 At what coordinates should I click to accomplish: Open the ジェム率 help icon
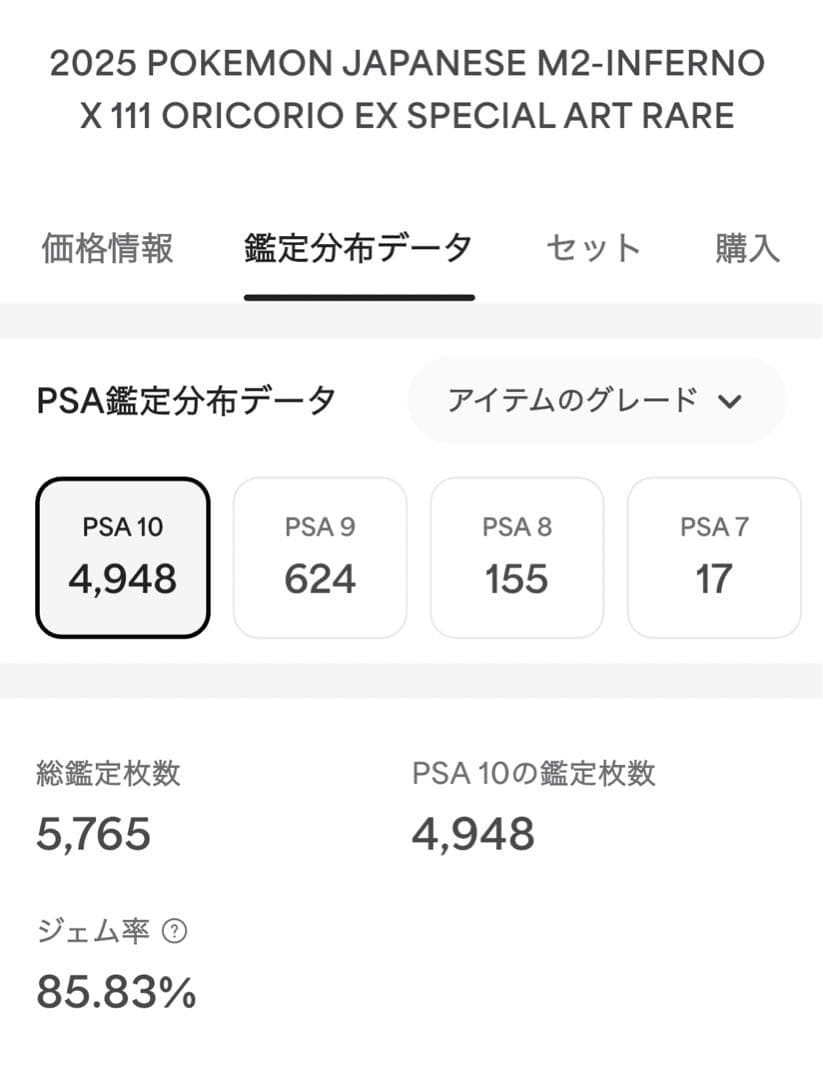[x=174, y=932]
